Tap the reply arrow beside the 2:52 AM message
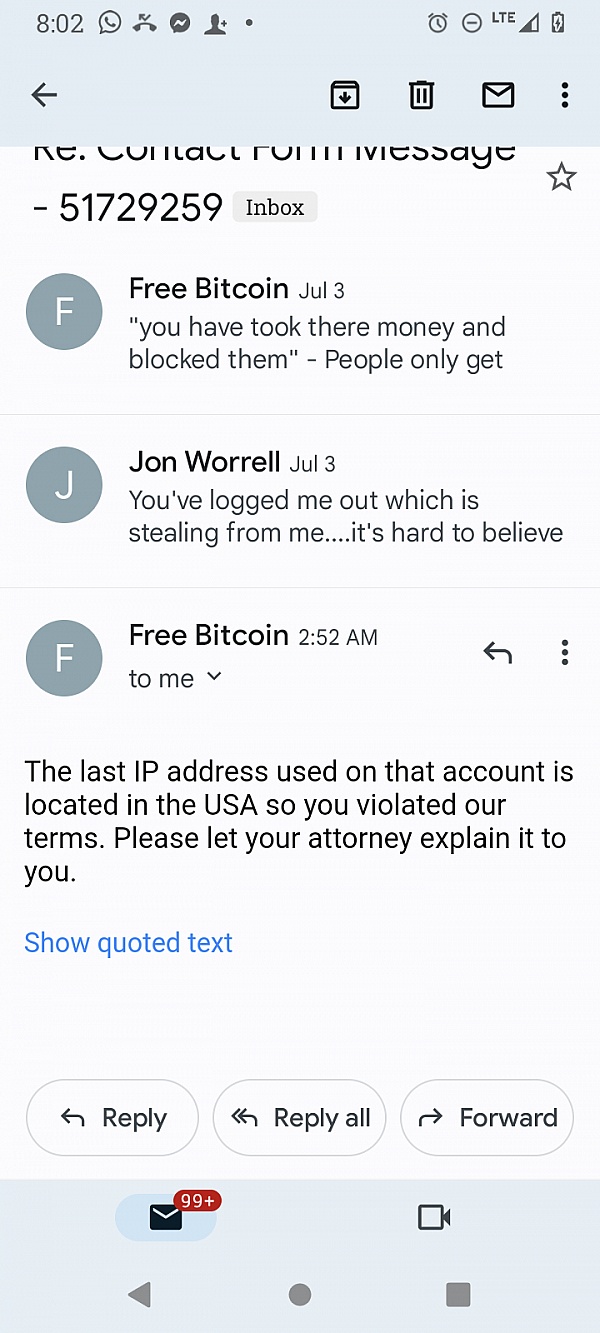This screenshot has width=600, height=1333. click(x=498, y=653)
